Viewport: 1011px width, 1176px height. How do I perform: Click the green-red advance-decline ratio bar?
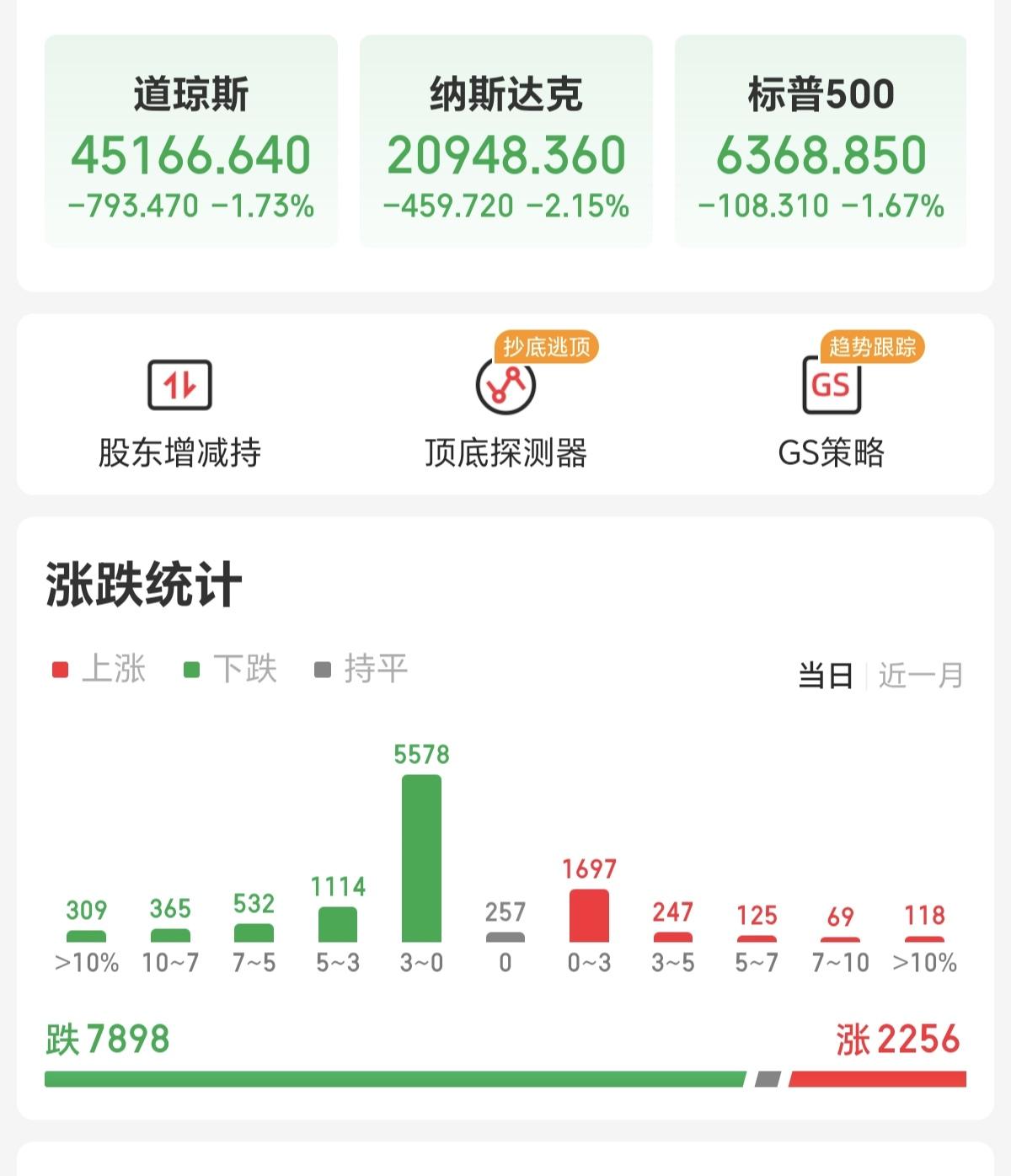[x=505, y=1075]
